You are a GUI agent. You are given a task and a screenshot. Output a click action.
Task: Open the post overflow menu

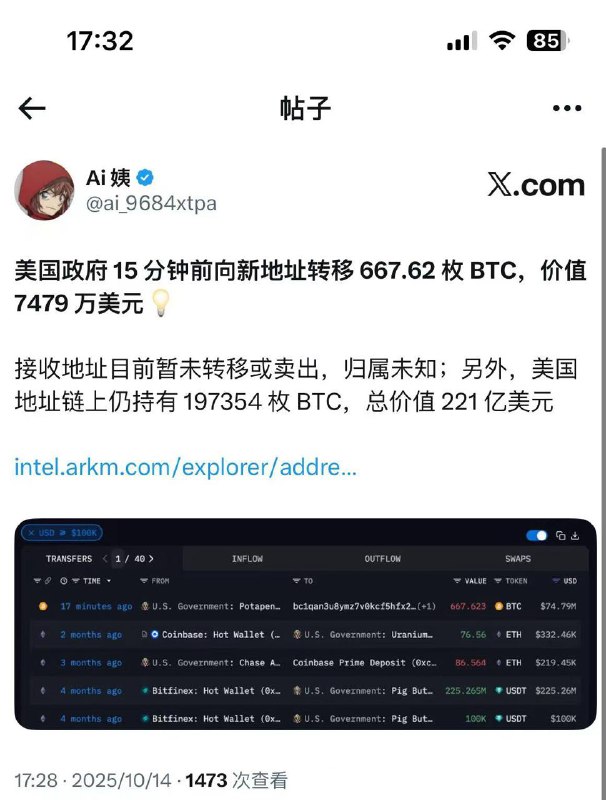[566, 109]
